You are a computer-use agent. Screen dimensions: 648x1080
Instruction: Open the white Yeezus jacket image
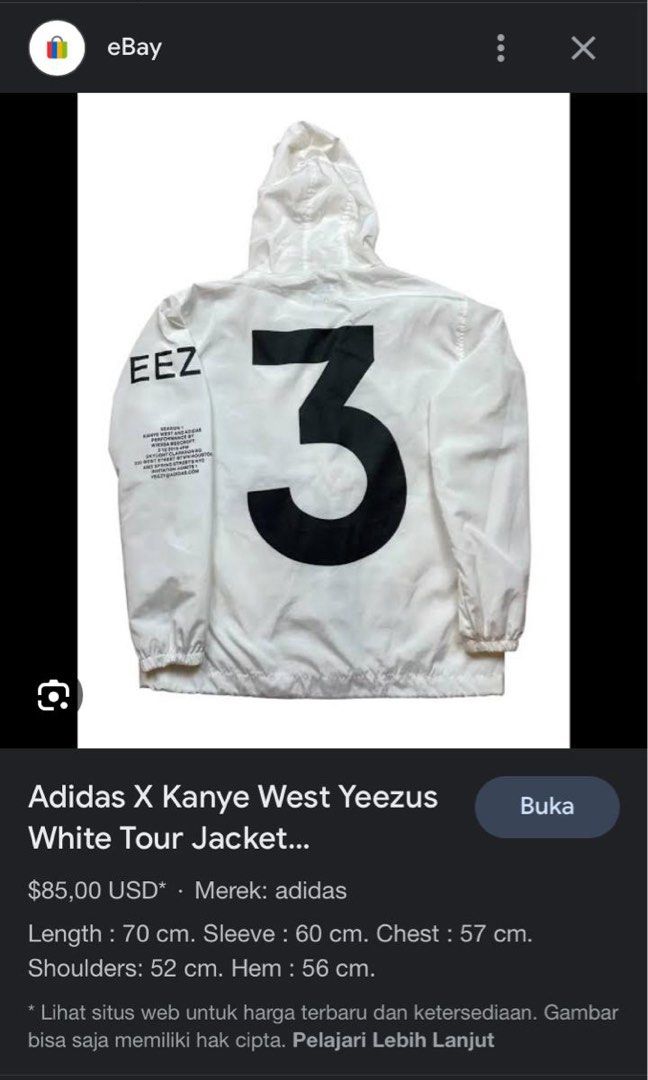(x=323, y=420)
